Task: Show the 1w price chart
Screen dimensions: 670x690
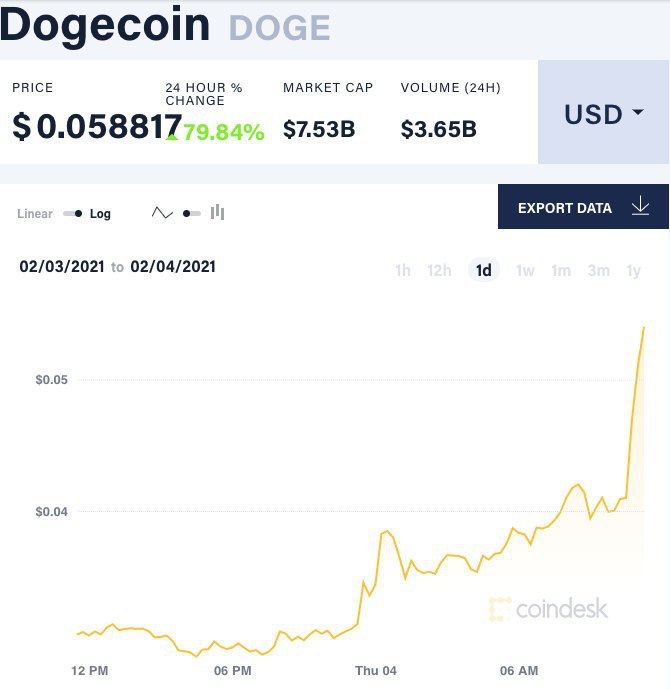Action: (x=525, y=270)
